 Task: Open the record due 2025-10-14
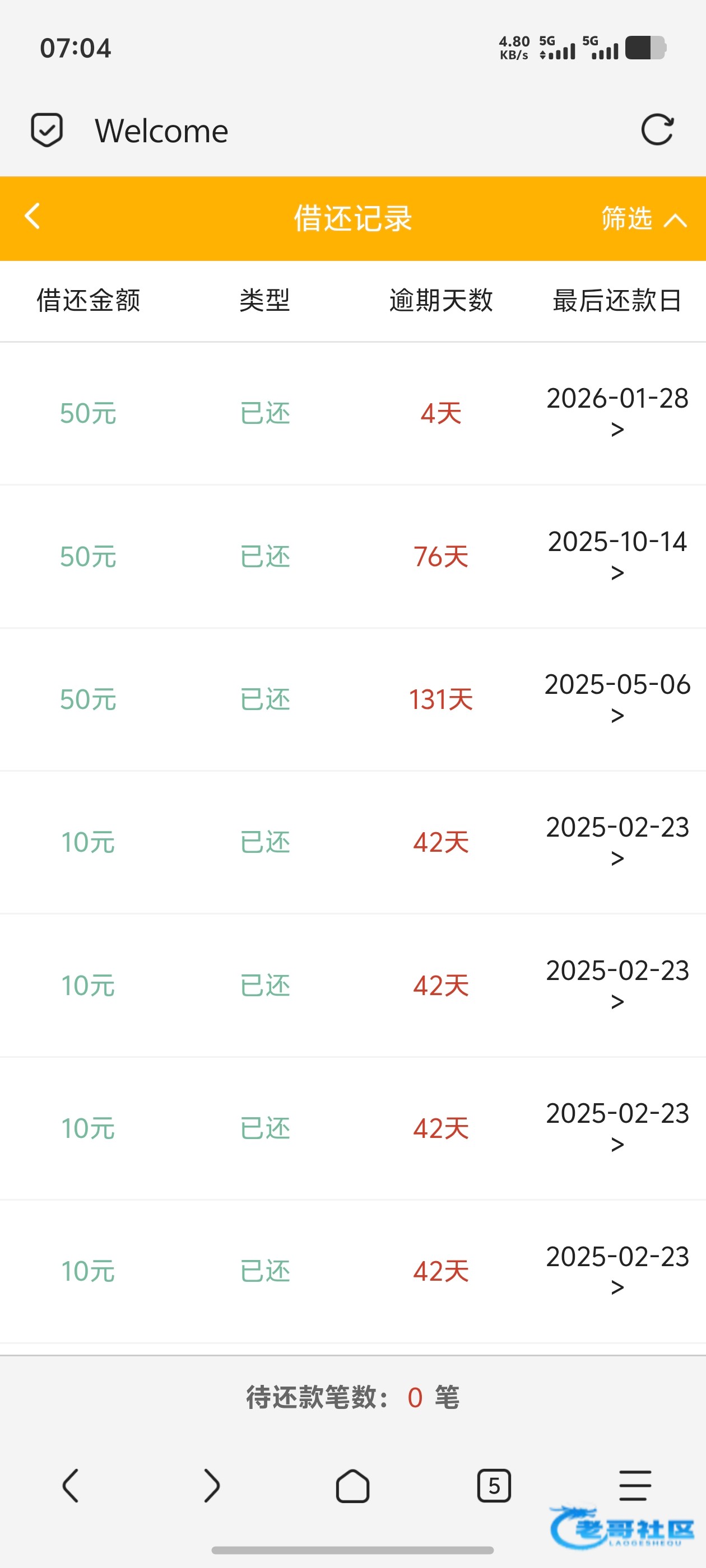coord(616,556)
